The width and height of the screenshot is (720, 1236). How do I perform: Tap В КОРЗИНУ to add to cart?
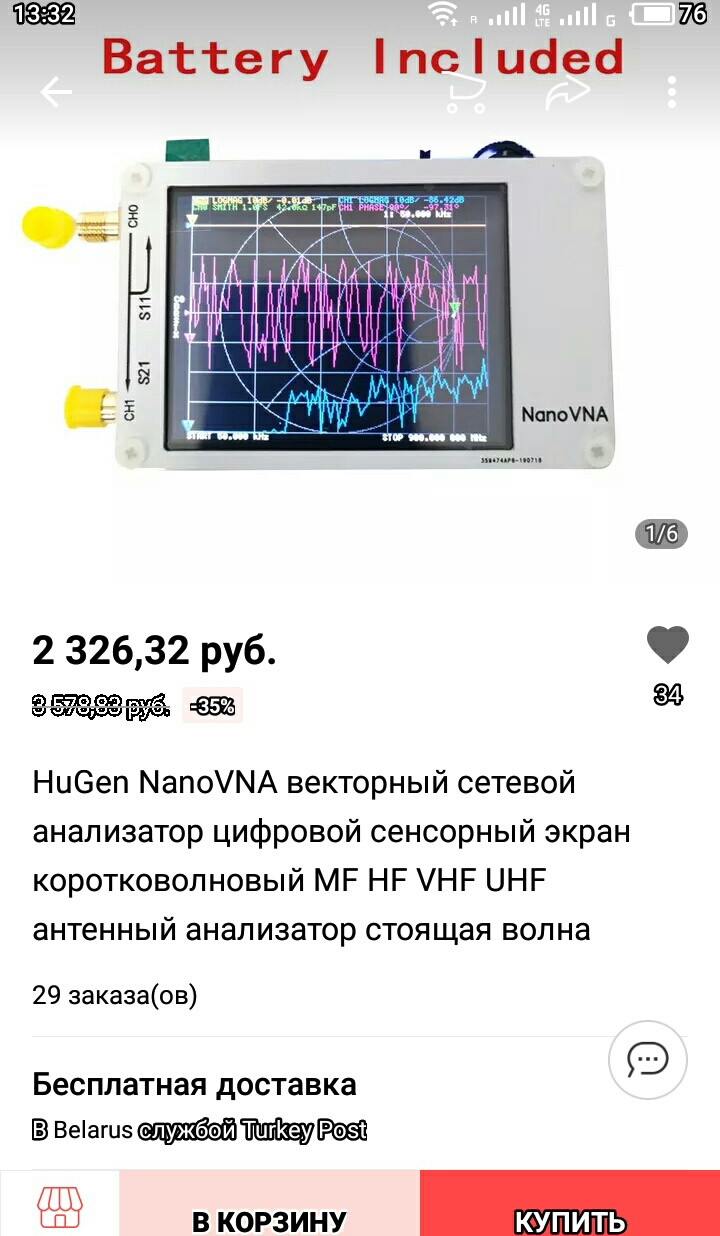pyautogui.click(x=269, y=1220)
